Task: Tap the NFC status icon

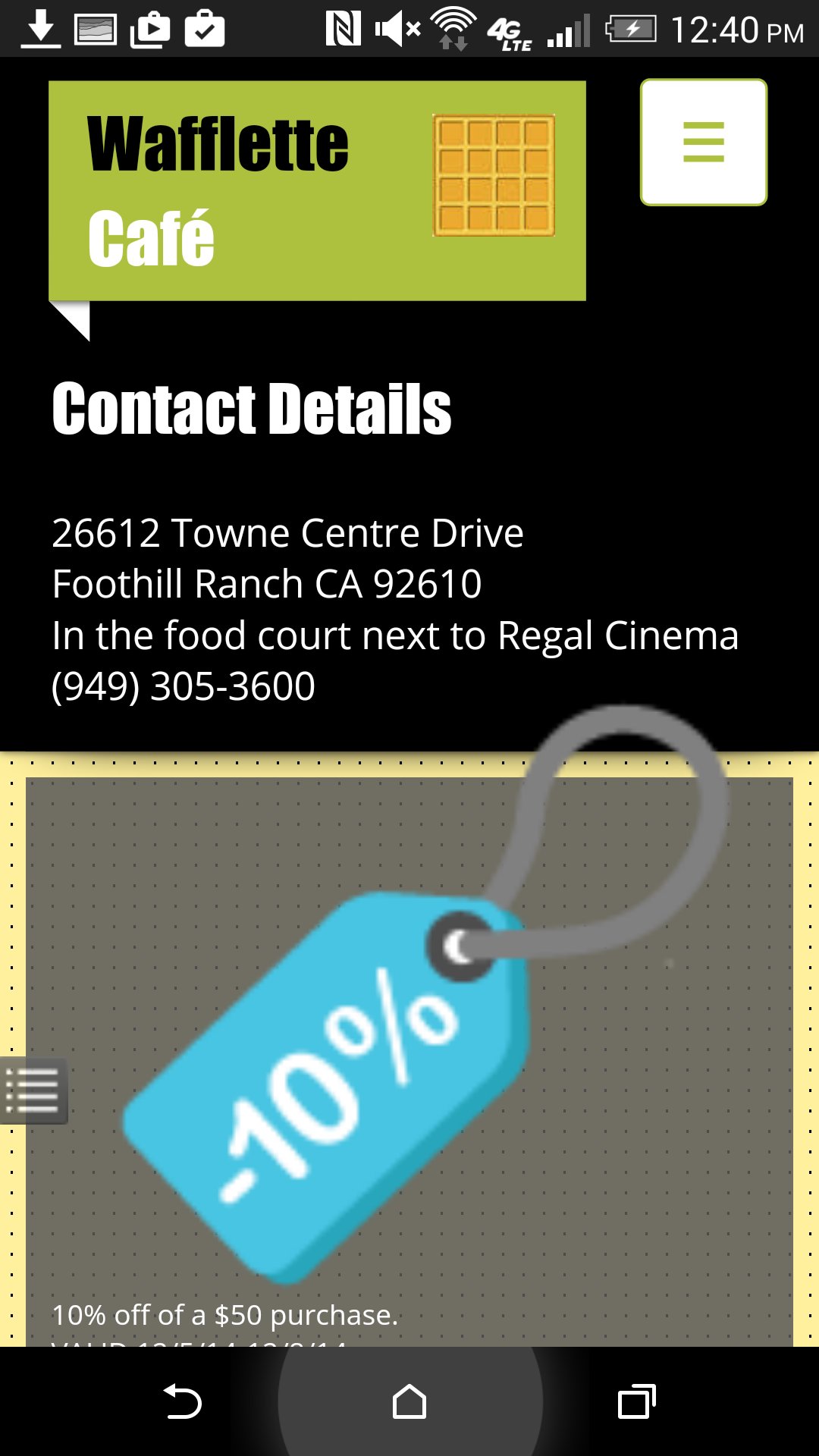Action: point(345,30)
